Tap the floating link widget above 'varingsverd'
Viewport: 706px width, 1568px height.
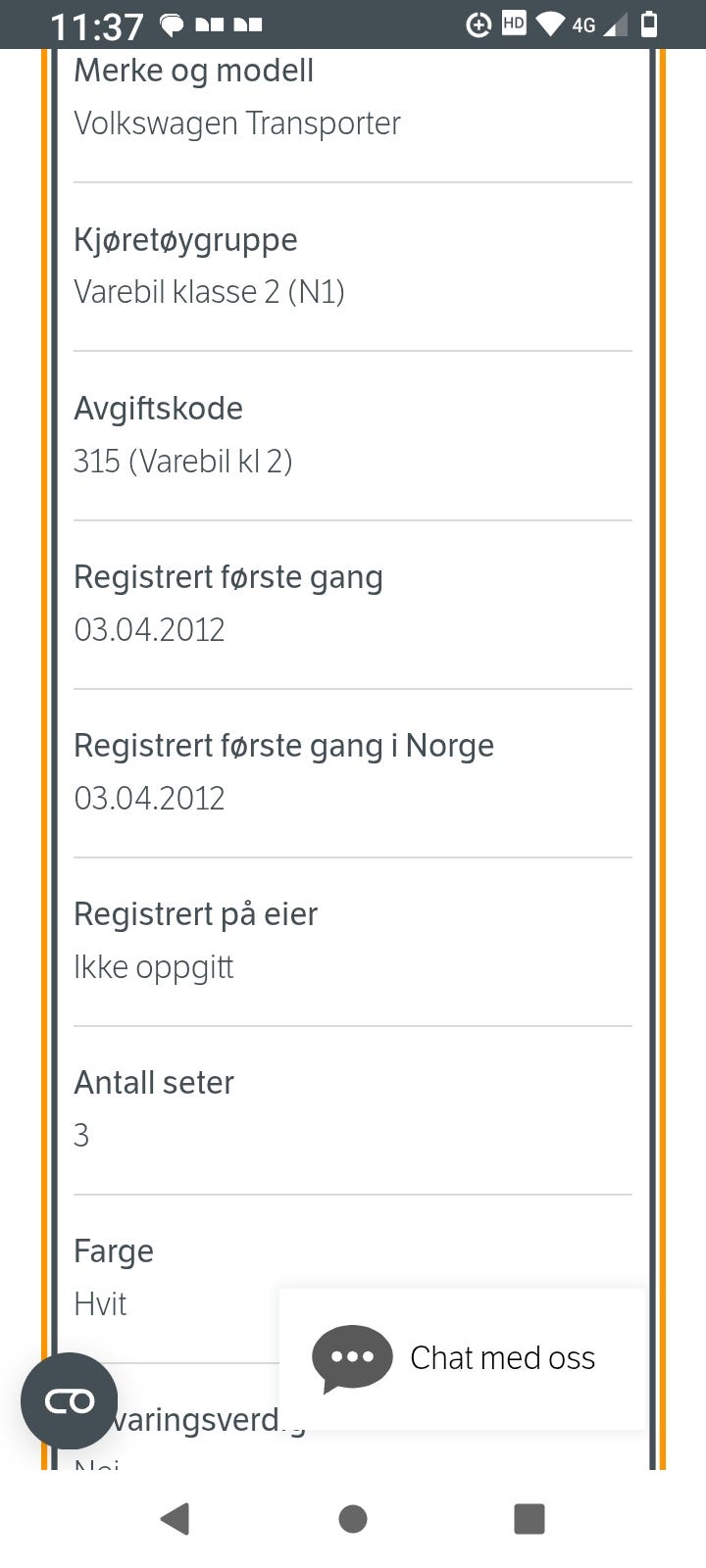tap(68, 1400)
